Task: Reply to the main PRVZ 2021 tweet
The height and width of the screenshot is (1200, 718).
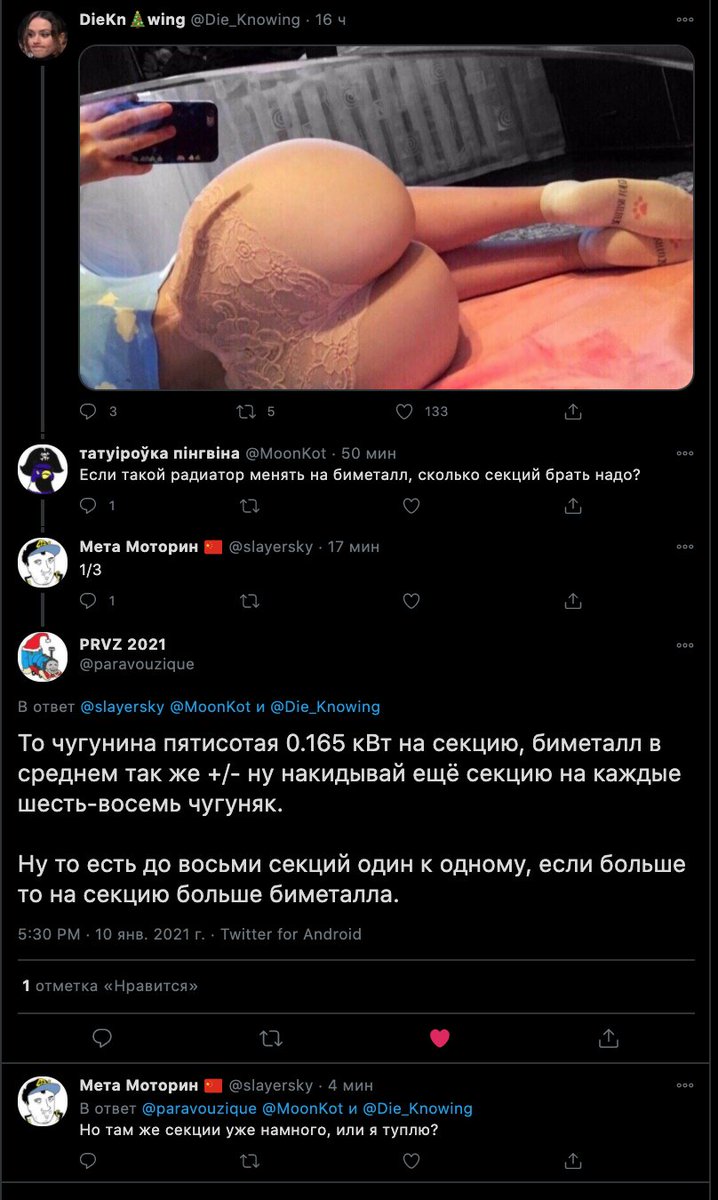Action: [x=101, y=1038]
